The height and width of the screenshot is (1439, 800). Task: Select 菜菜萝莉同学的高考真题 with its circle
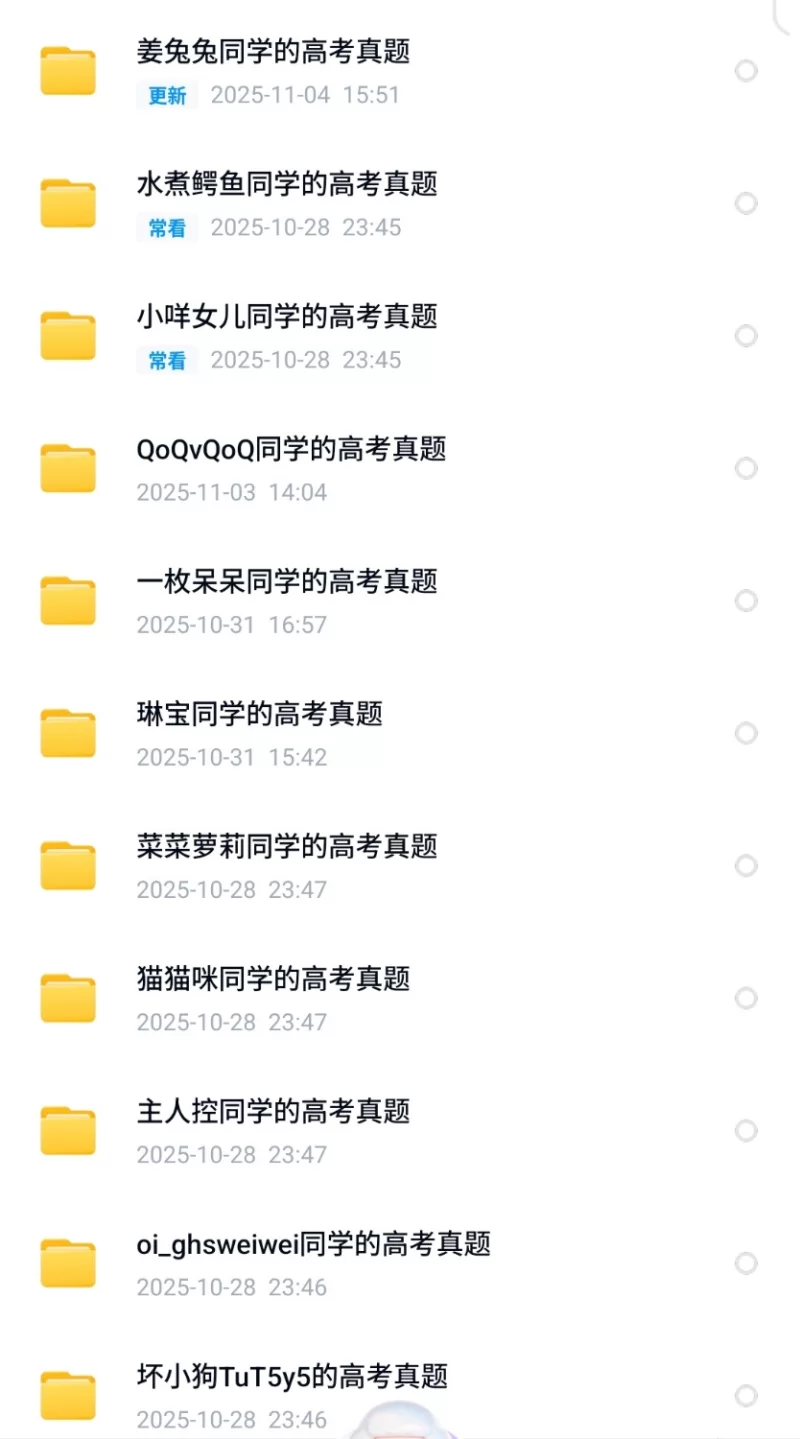(746, 866)
